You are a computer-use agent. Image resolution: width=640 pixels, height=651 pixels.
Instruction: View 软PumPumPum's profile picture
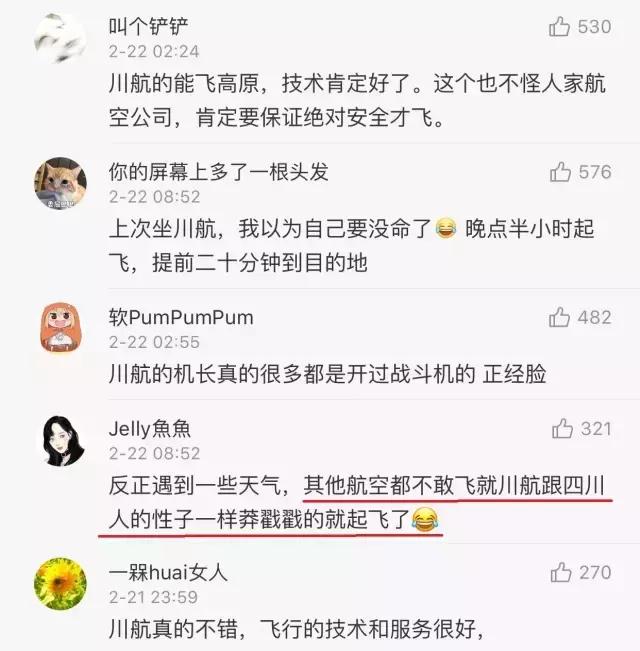(60, 328)
